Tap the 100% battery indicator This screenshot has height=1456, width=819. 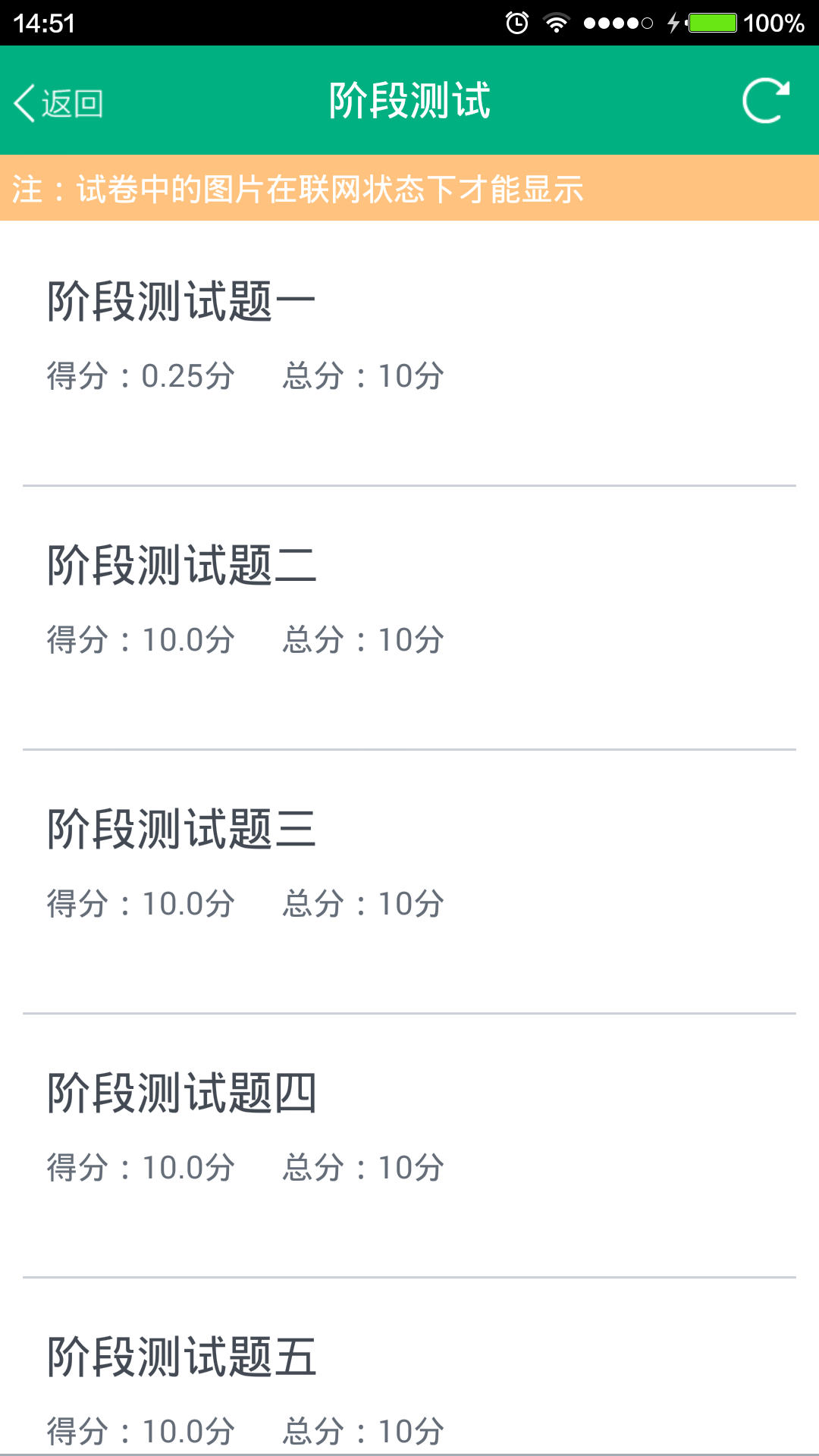point(773,23)
